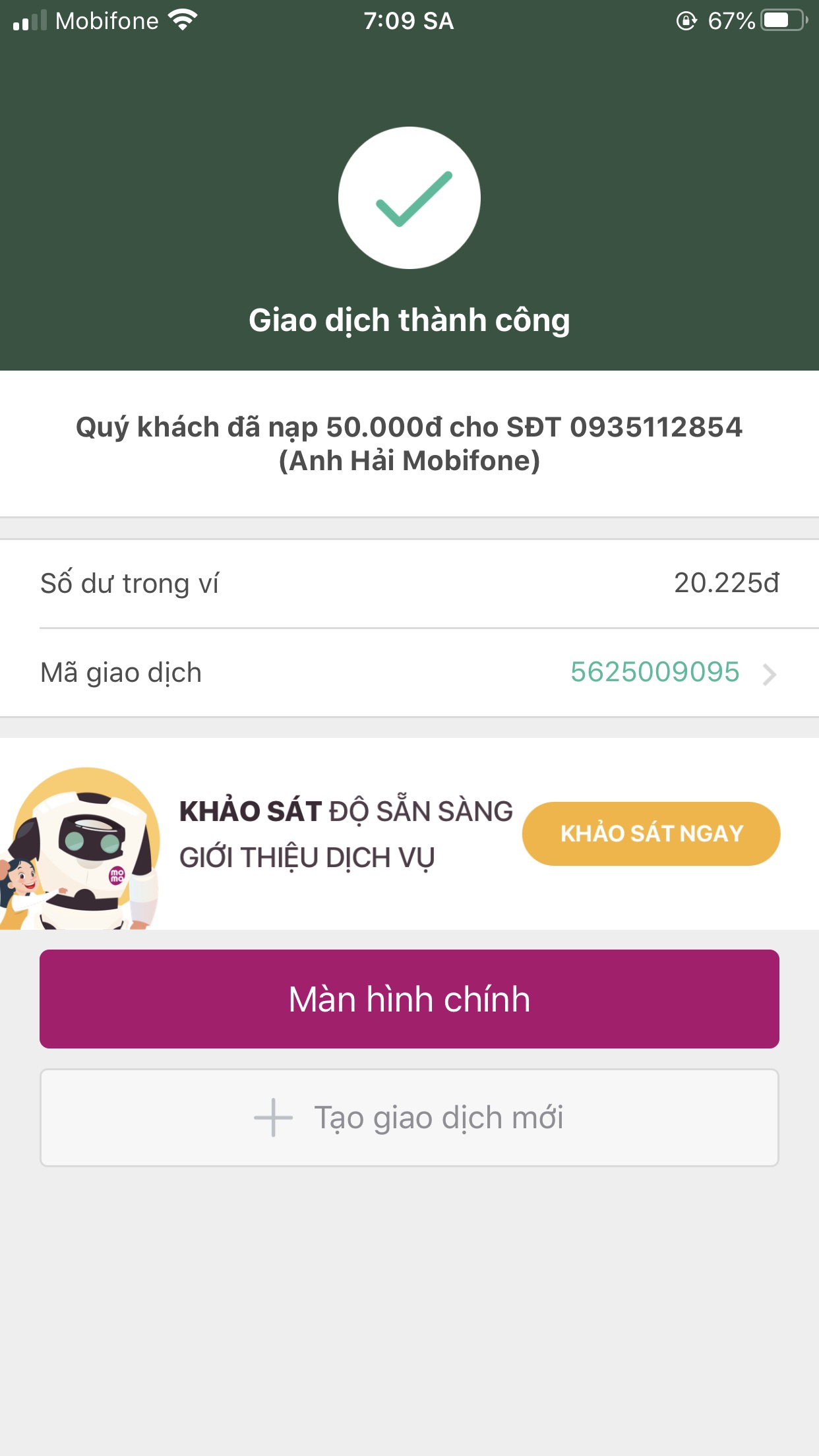Viewport: 819px width, 1456px height.
Task: Select Tạo giao dịch mới
Action: [409, 1118]
